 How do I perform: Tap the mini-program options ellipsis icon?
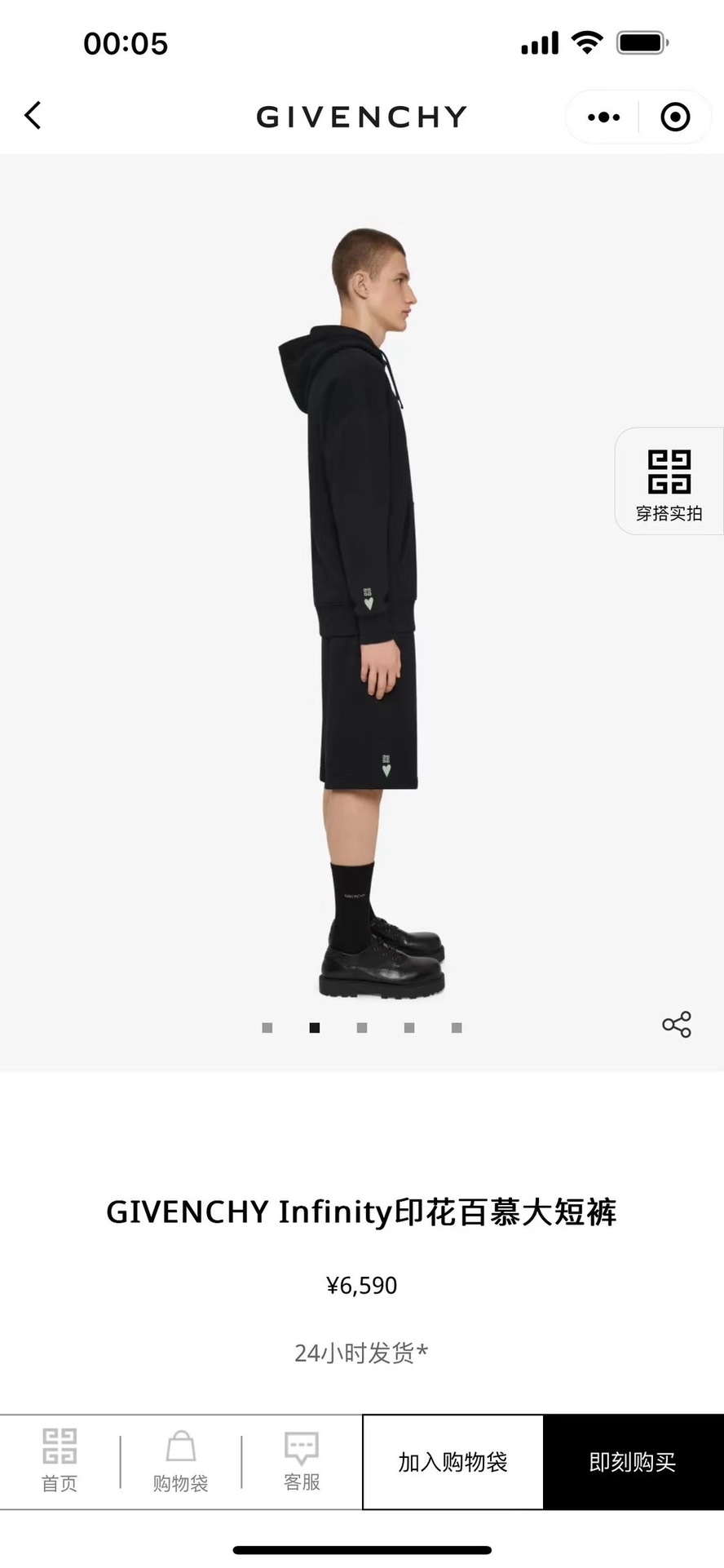point(602,116)
